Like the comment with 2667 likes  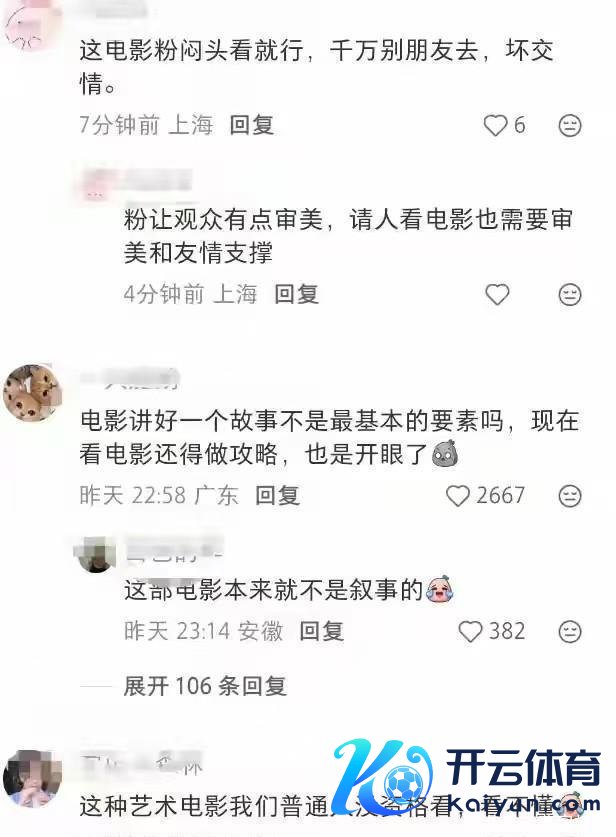coord(458,495)
